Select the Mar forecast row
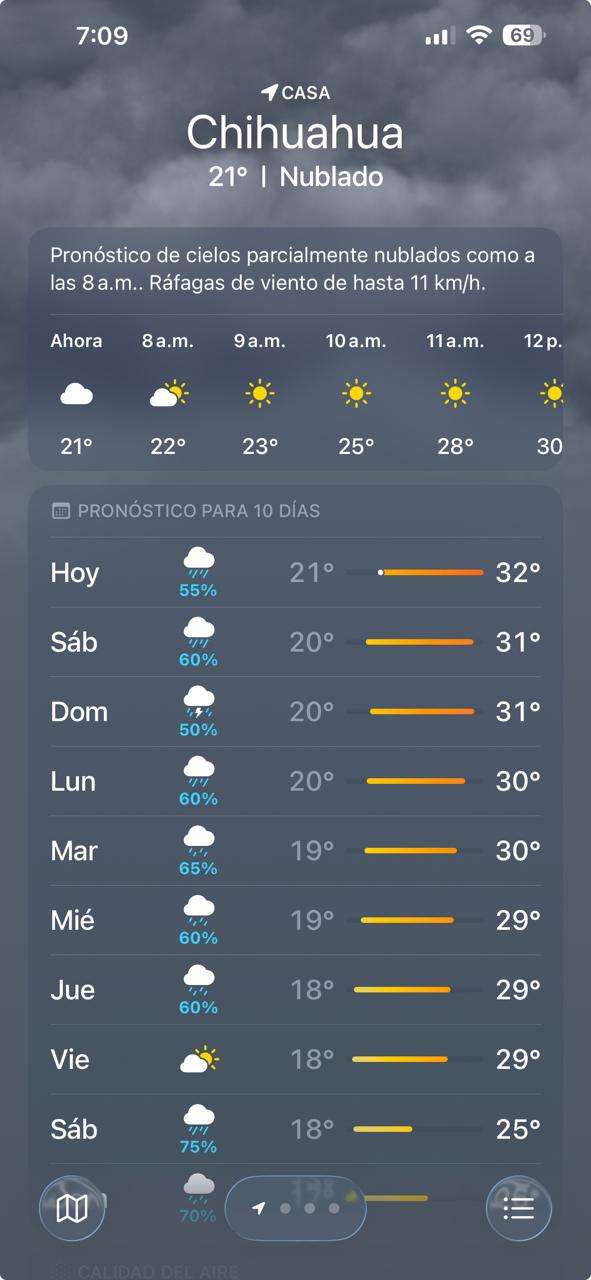The height and width of the screenshot is (1280, 591). 295,851
